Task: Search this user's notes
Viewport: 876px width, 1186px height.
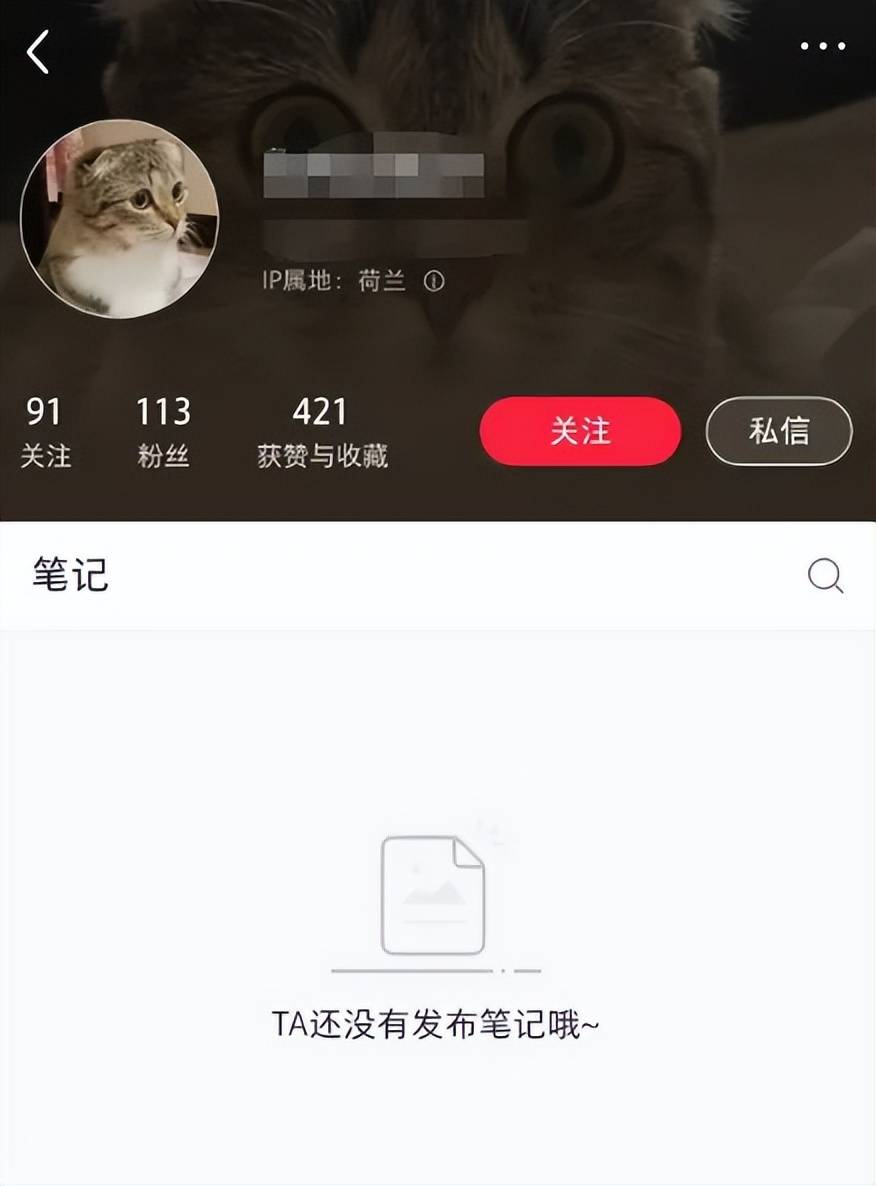Action: 825,576
